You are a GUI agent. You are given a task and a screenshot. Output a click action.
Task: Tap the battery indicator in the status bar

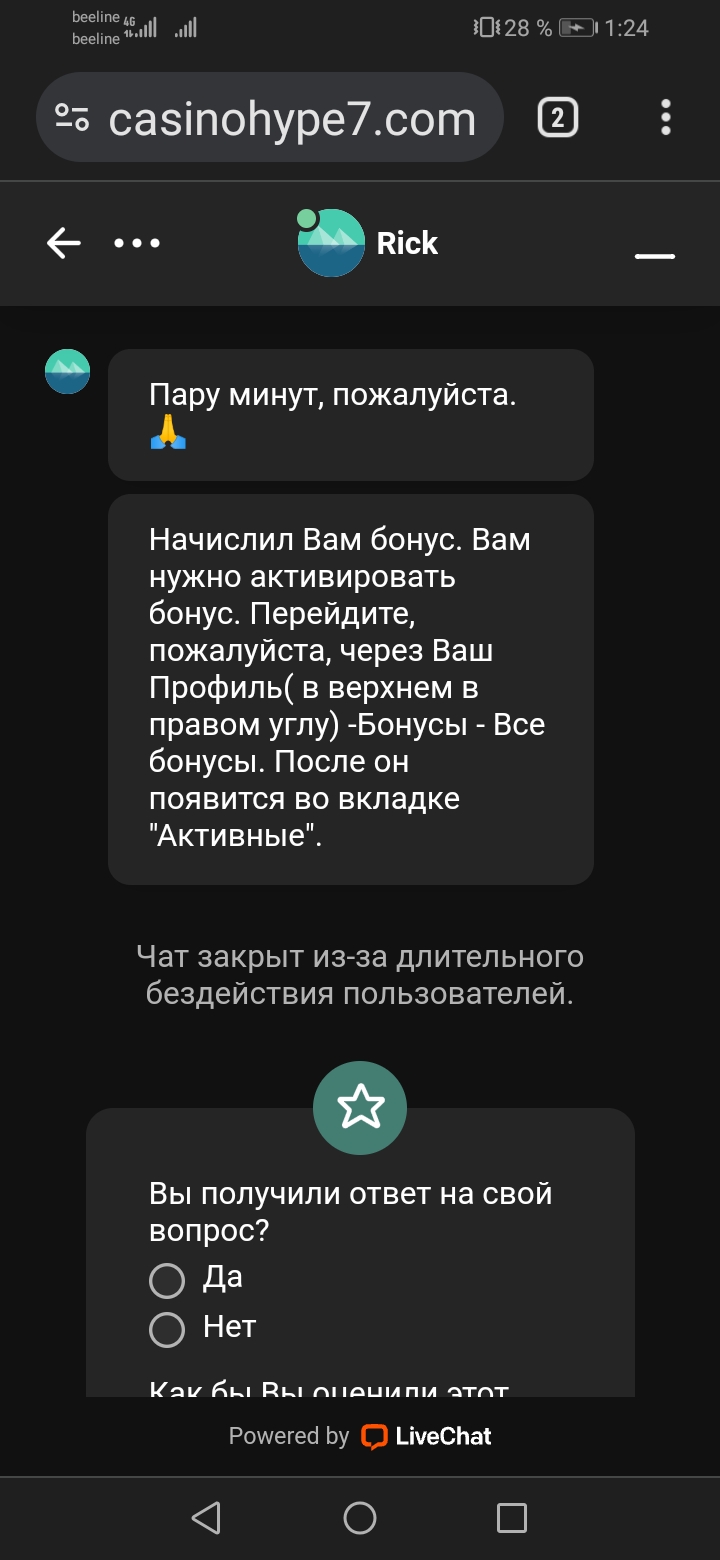click(578, 28)
